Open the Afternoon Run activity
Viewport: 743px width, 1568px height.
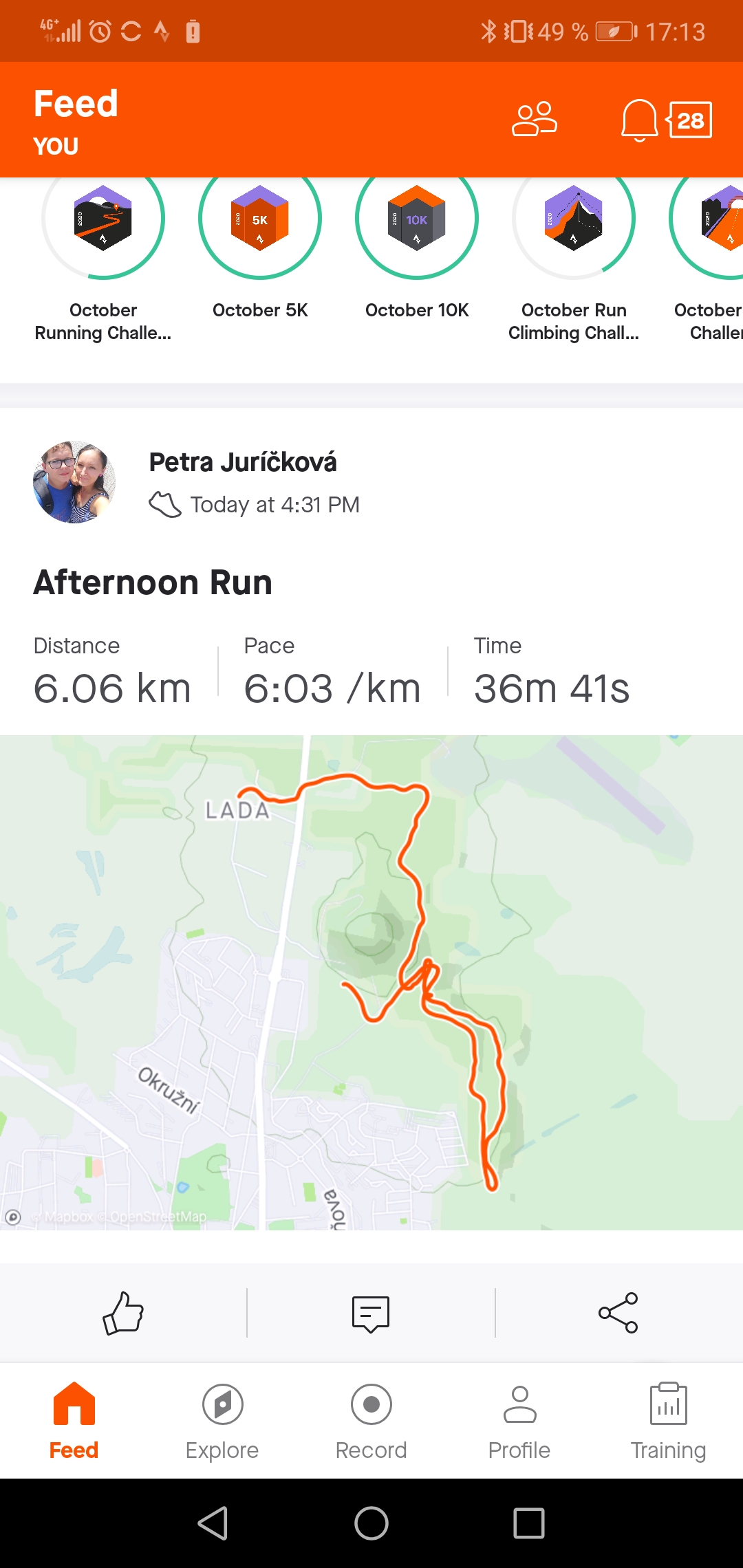click(x=153, y=582)
